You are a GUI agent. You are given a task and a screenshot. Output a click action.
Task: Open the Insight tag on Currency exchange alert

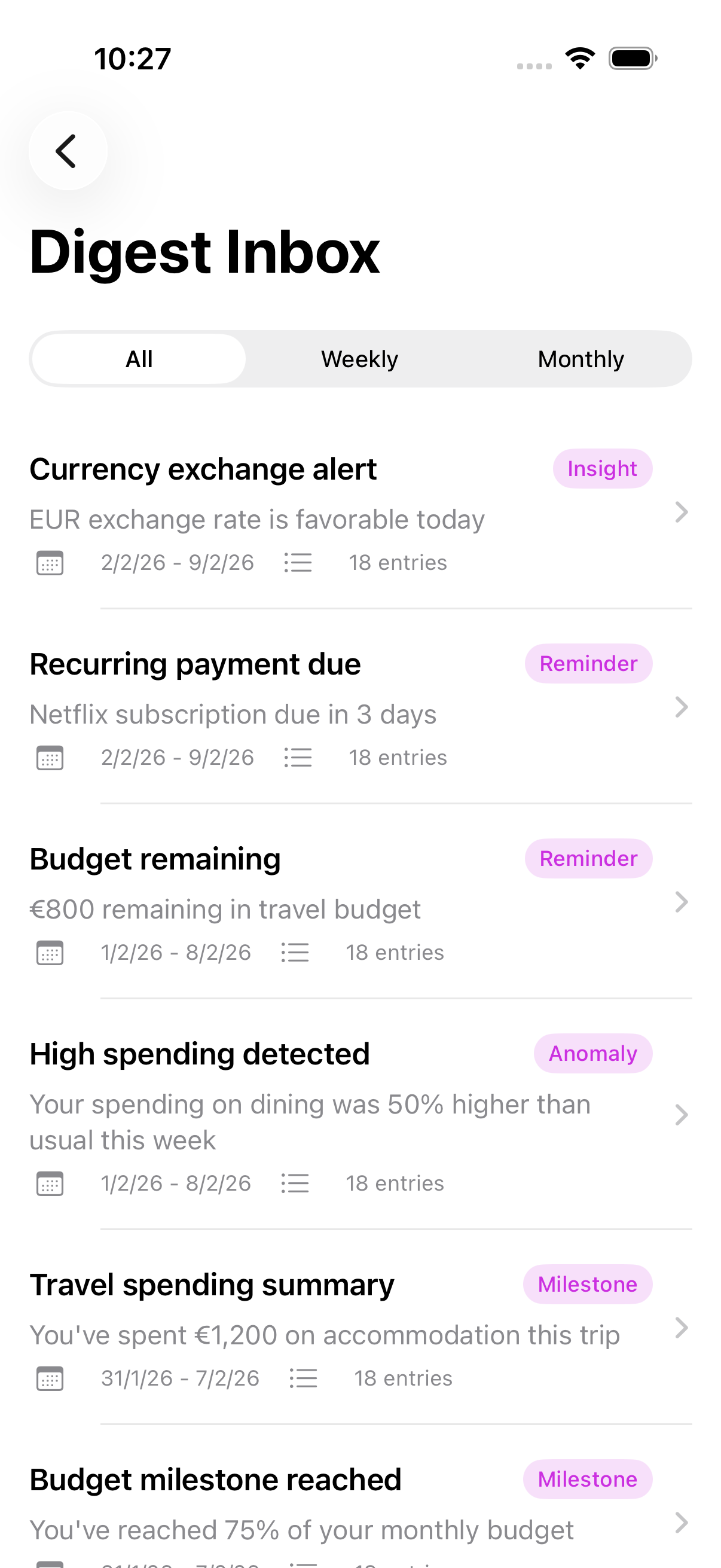click(x=603, y=468)
